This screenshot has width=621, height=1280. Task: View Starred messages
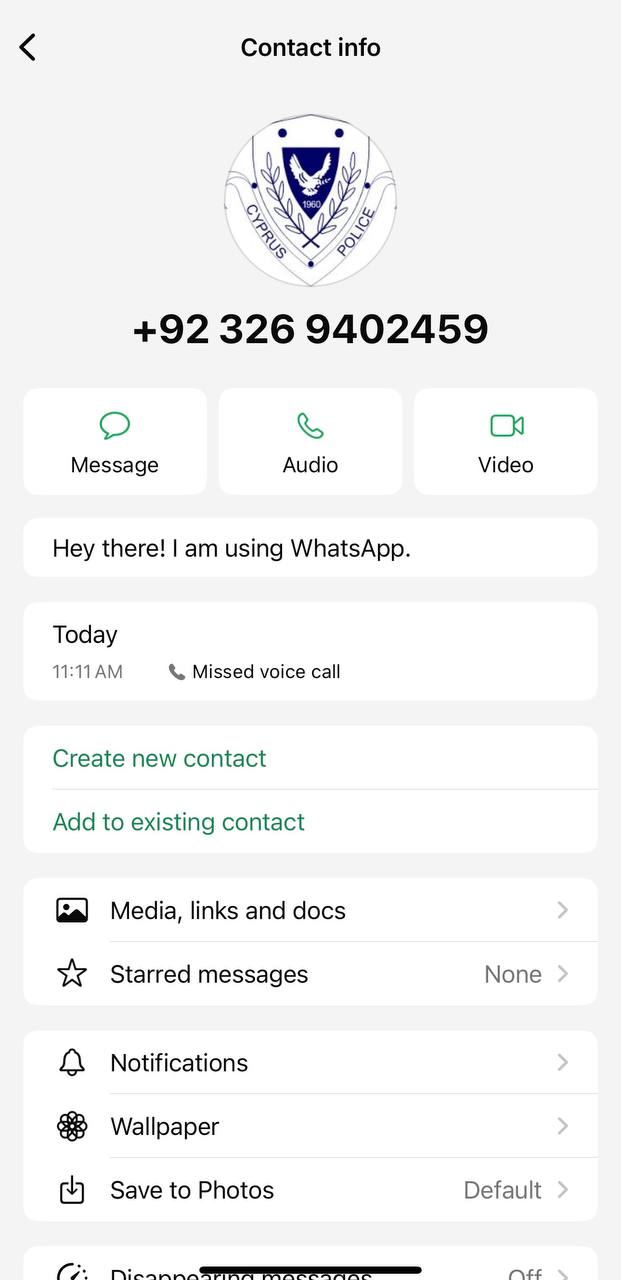pos(310,974)
